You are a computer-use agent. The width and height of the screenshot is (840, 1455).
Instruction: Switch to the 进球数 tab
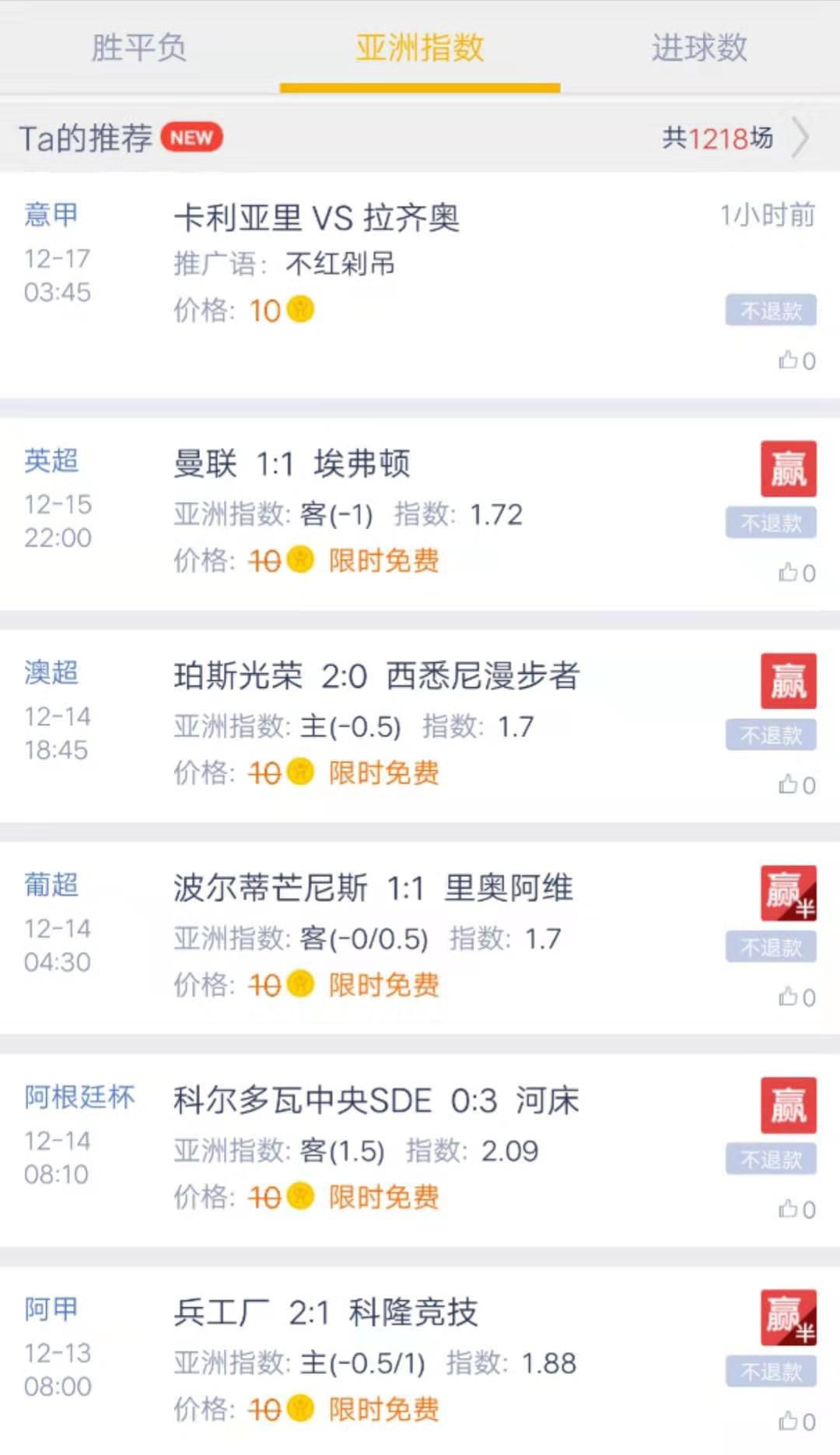[x=698, y=48]
